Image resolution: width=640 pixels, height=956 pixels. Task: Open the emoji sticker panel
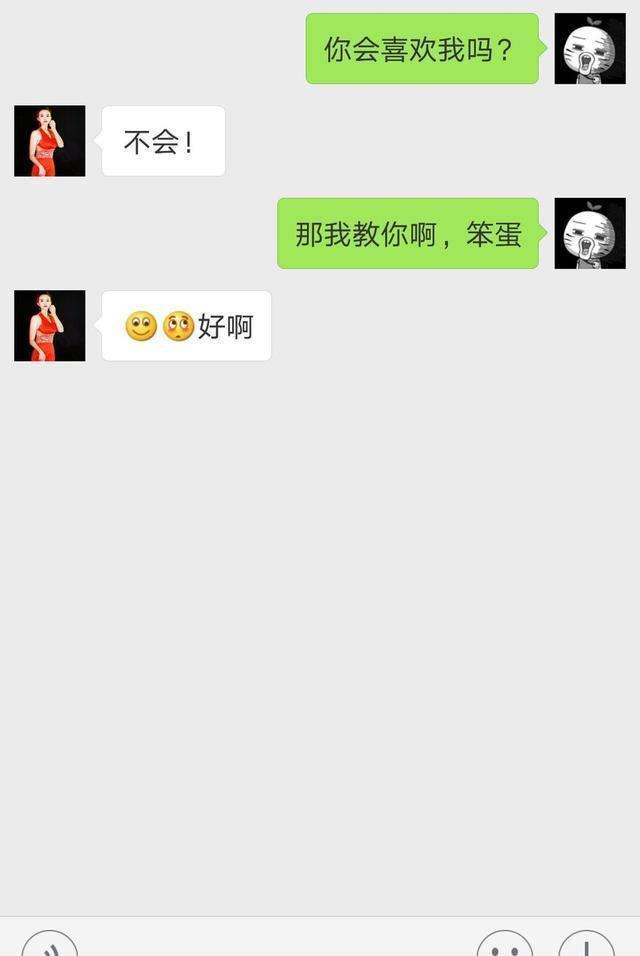point(505,946)
